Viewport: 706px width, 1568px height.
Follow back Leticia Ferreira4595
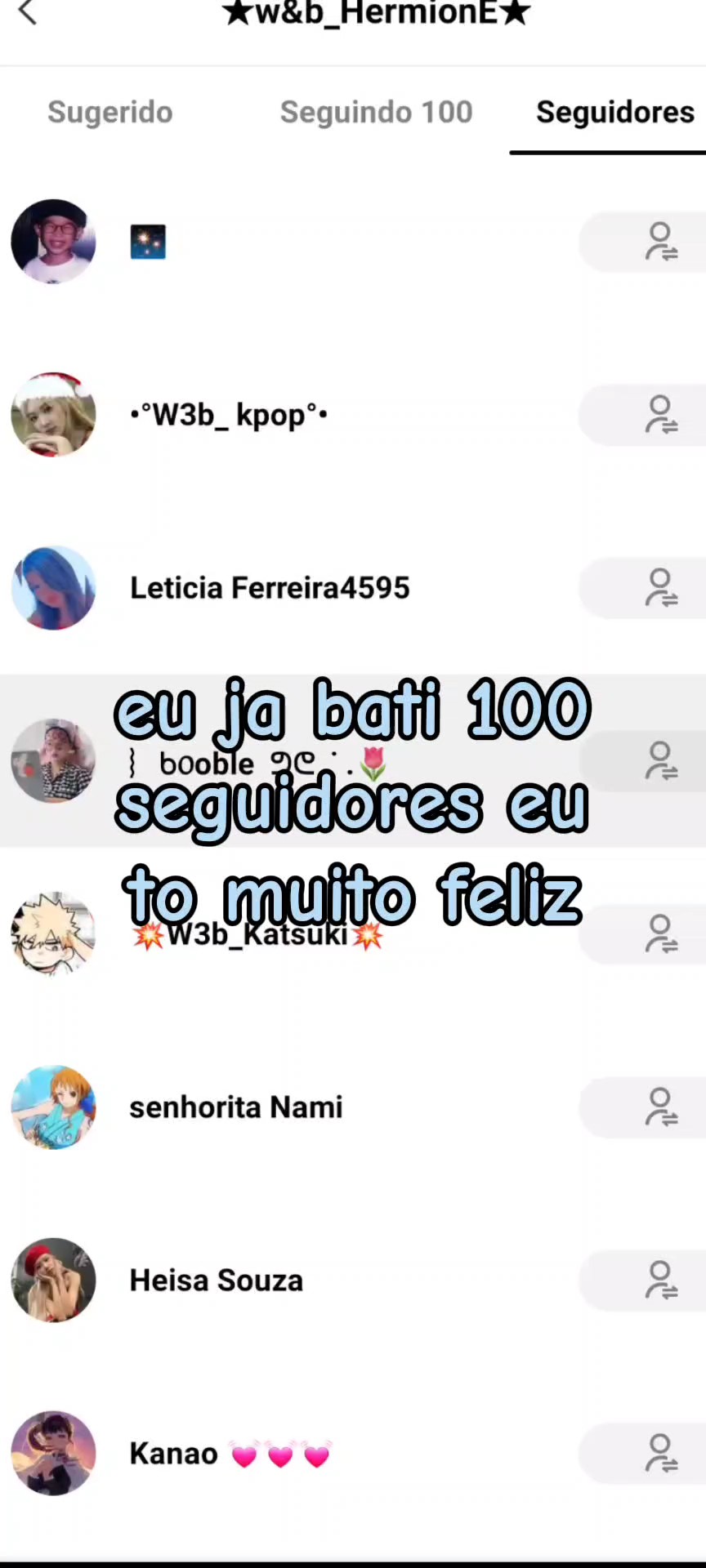point(642,588)
